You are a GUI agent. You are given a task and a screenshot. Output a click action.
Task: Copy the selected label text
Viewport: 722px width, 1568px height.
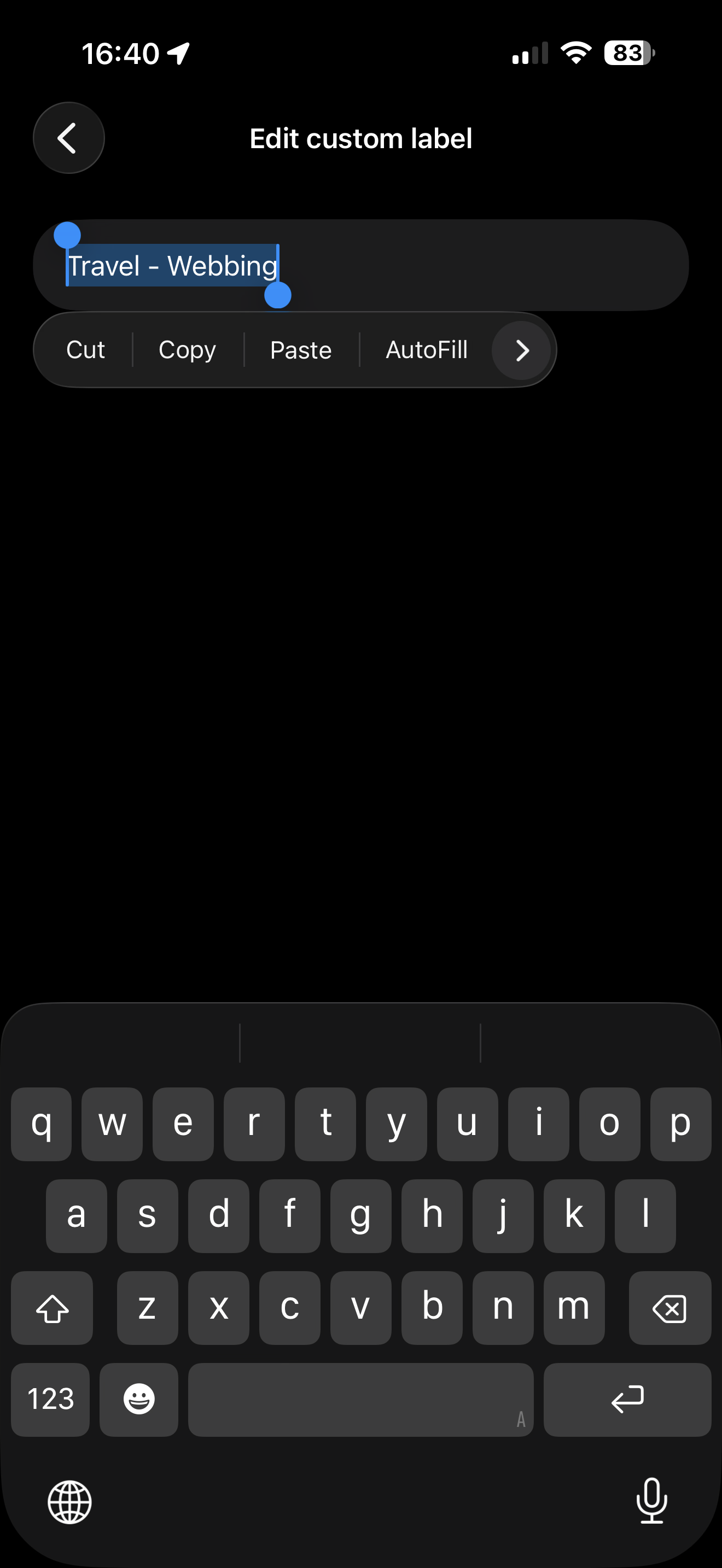click(188, 350)
